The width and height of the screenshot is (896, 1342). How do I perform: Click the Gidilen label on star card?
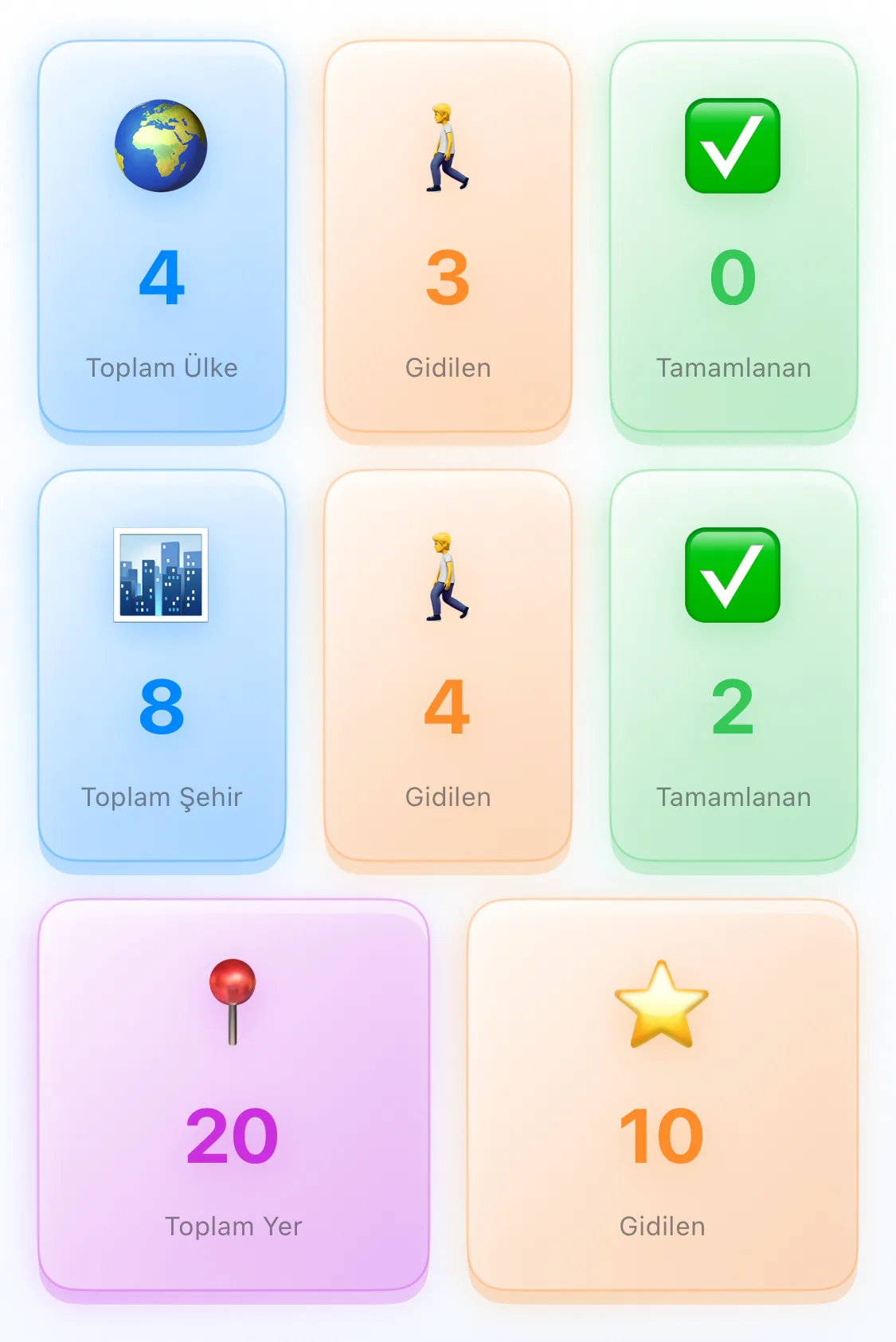tap(662, 1227)
